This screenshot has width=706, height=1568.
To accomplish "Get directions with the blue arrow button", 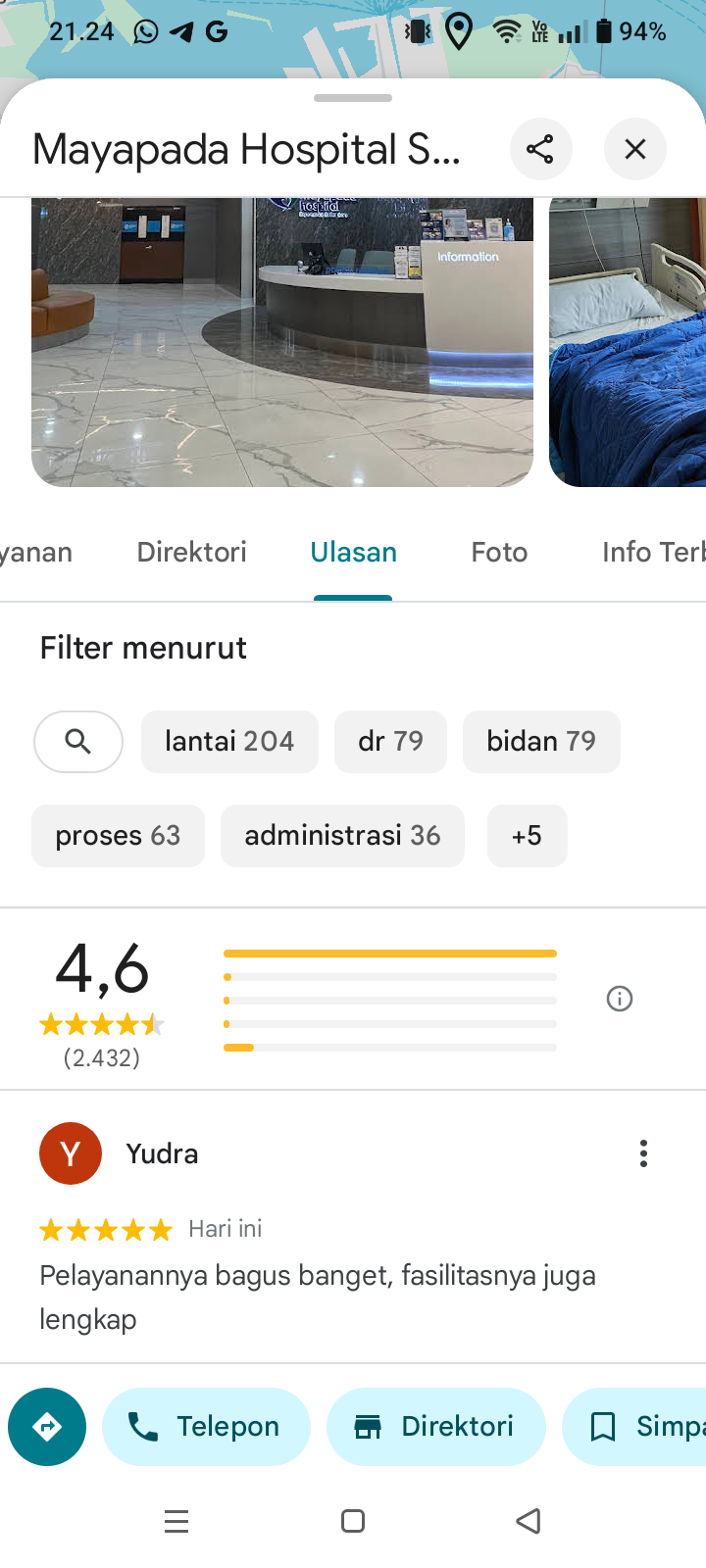I will 47,1427.
